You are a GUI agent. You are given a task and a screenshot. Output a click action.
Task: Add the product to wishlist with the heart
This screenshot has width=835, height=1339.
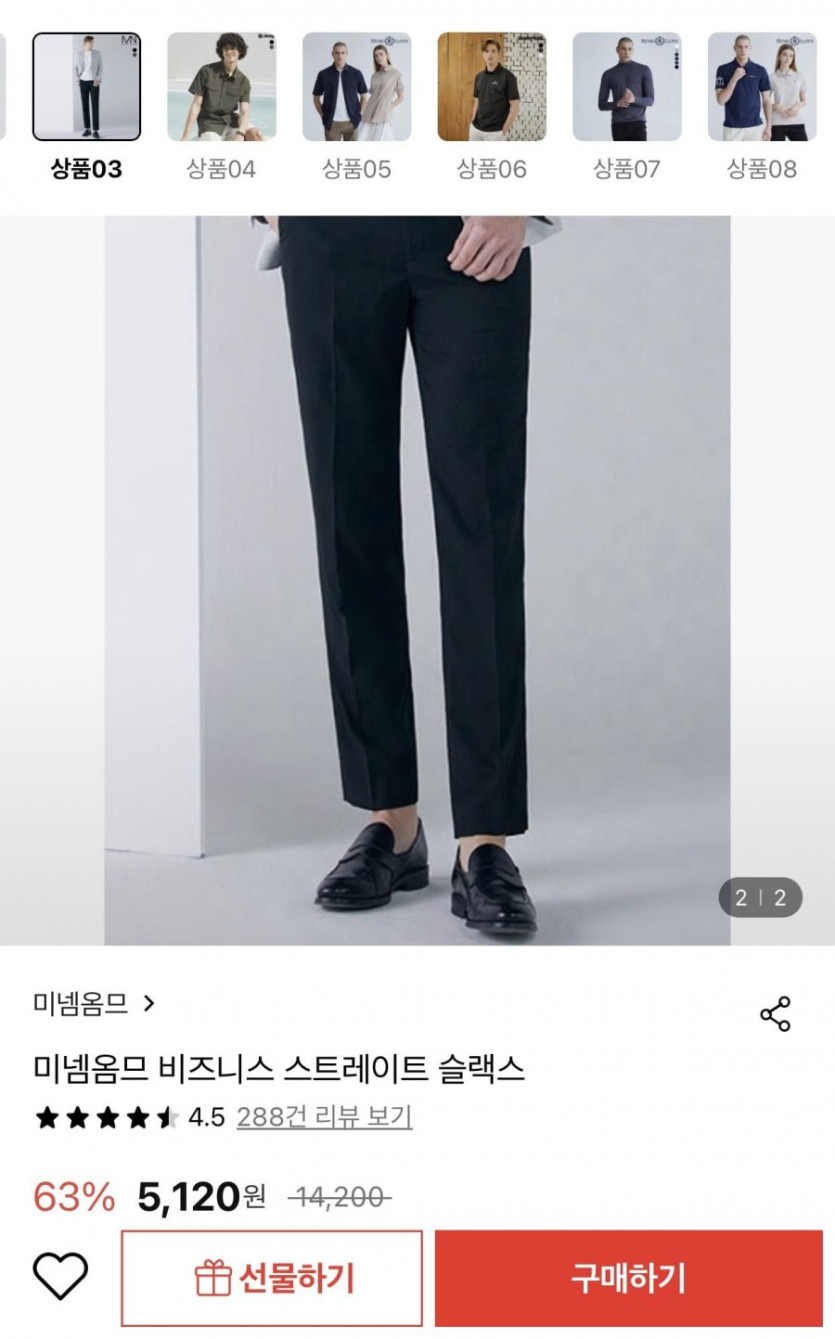61,1277
